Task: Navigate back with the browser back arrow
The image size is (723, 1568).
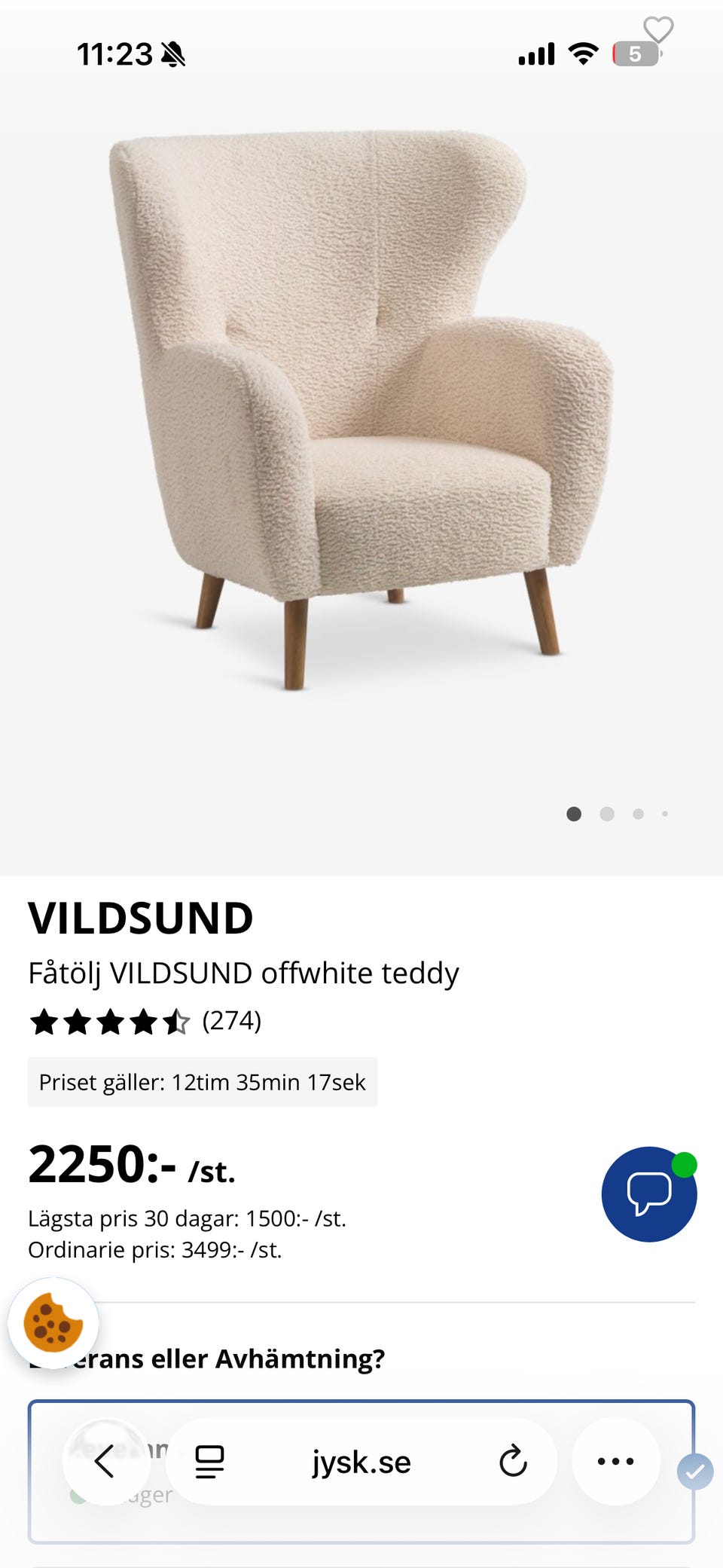Action: click(x=105, y=1460)
